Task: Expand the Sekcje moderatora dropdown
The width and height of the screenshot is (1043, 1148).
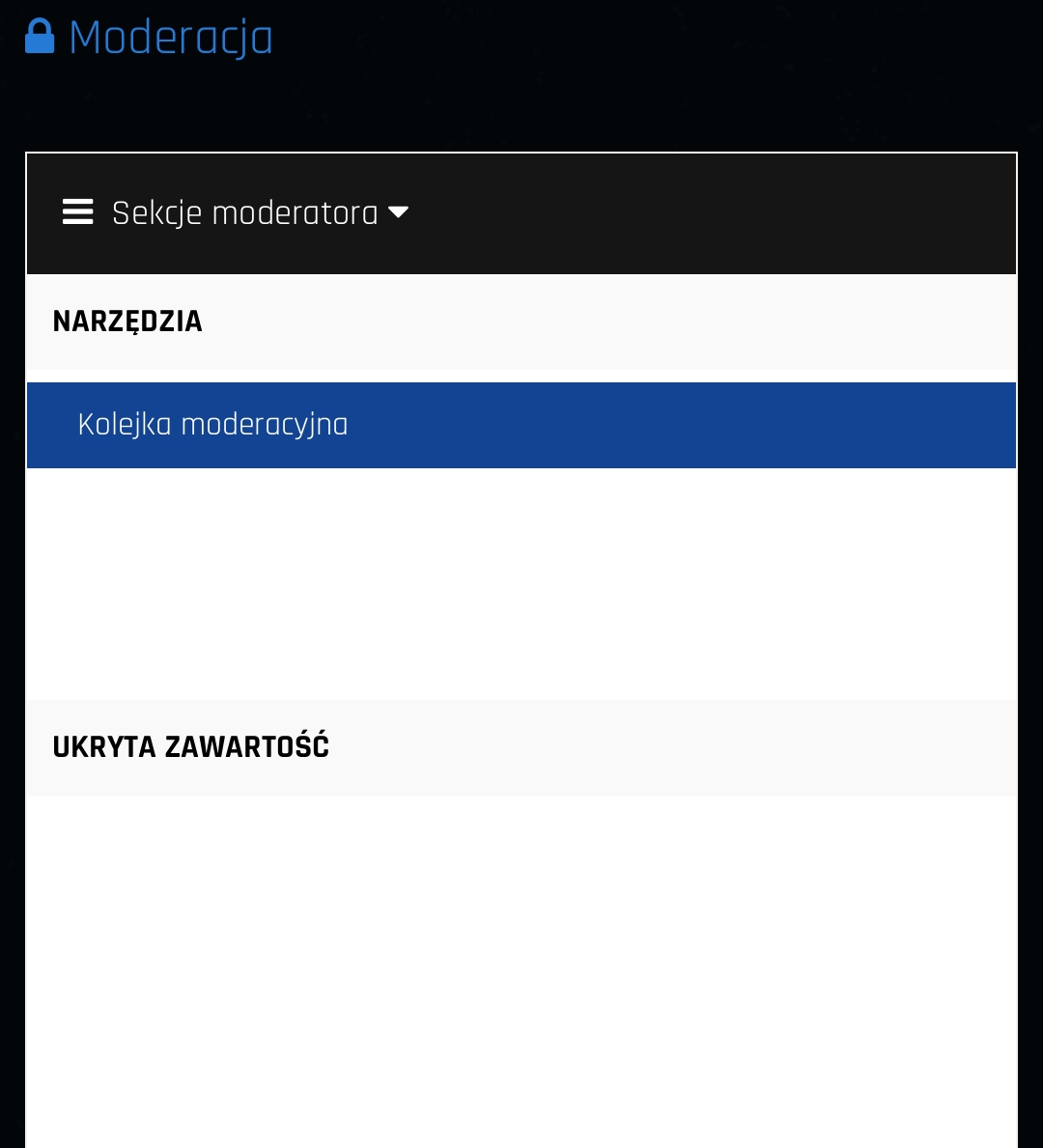Action: (x=237, y=212)
